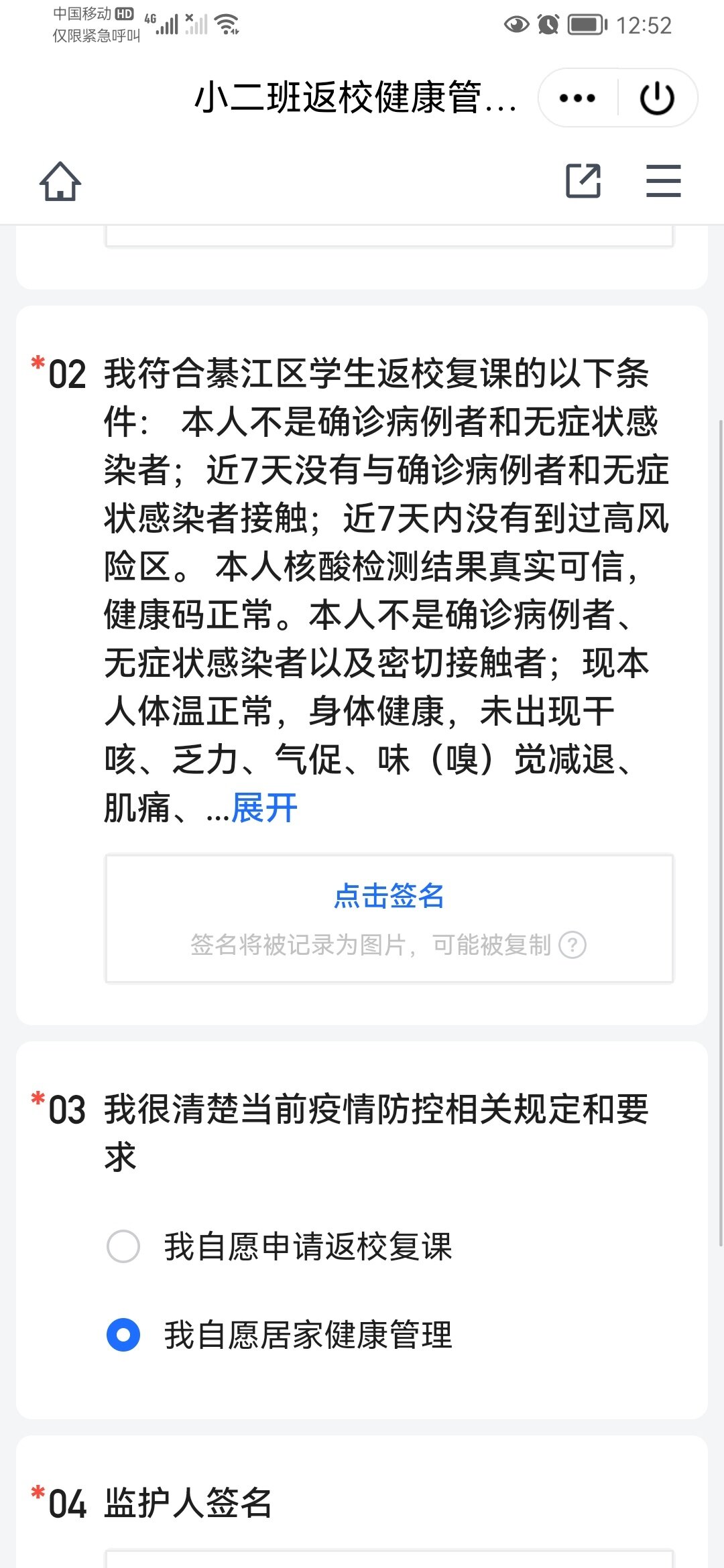Expand question 02 full text via 展开

pyautogui.click(x=264, y=808)
